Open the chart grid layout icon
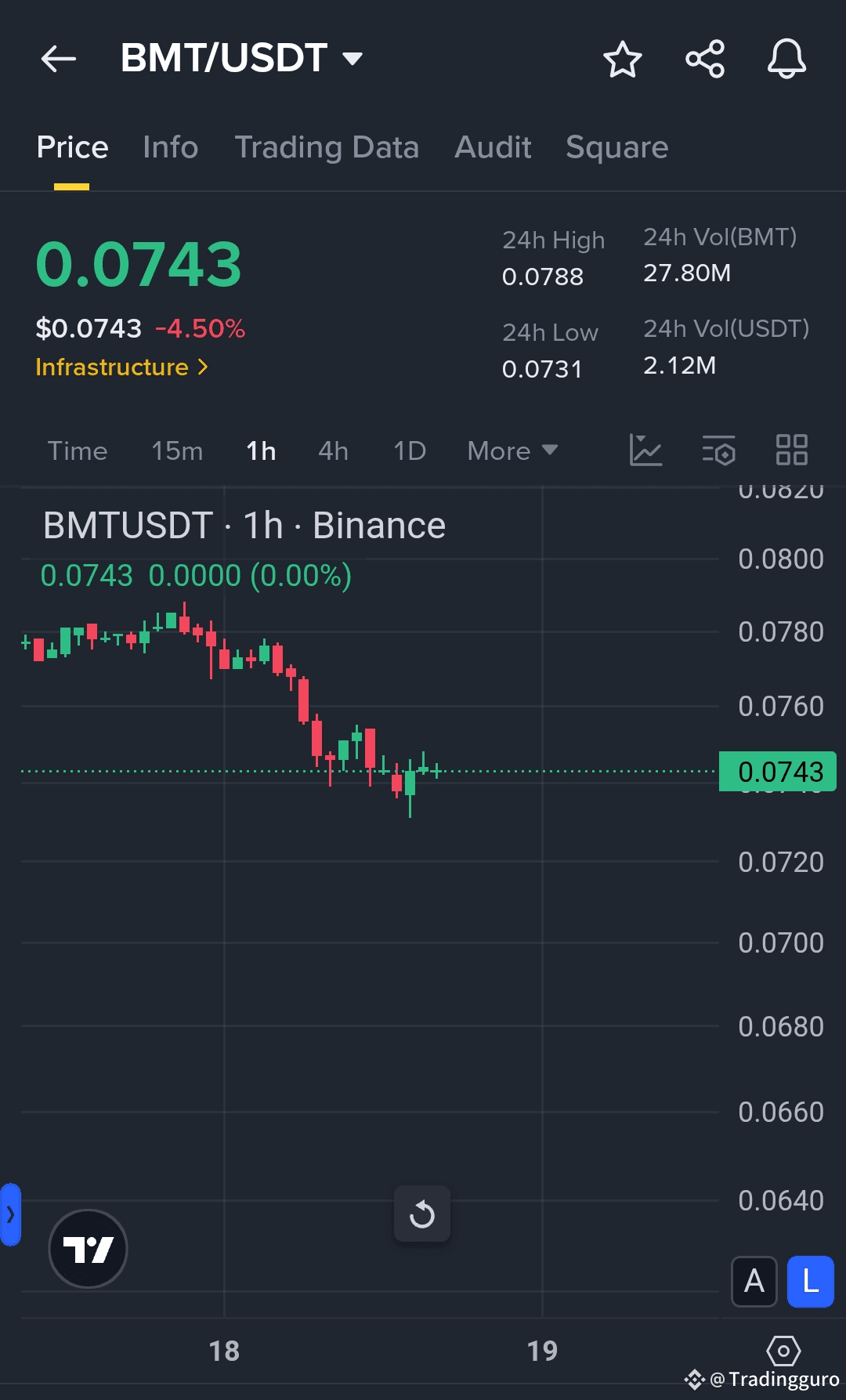Image resolution: width=846 pixels, height=1400 pixels. click(791, 450)
